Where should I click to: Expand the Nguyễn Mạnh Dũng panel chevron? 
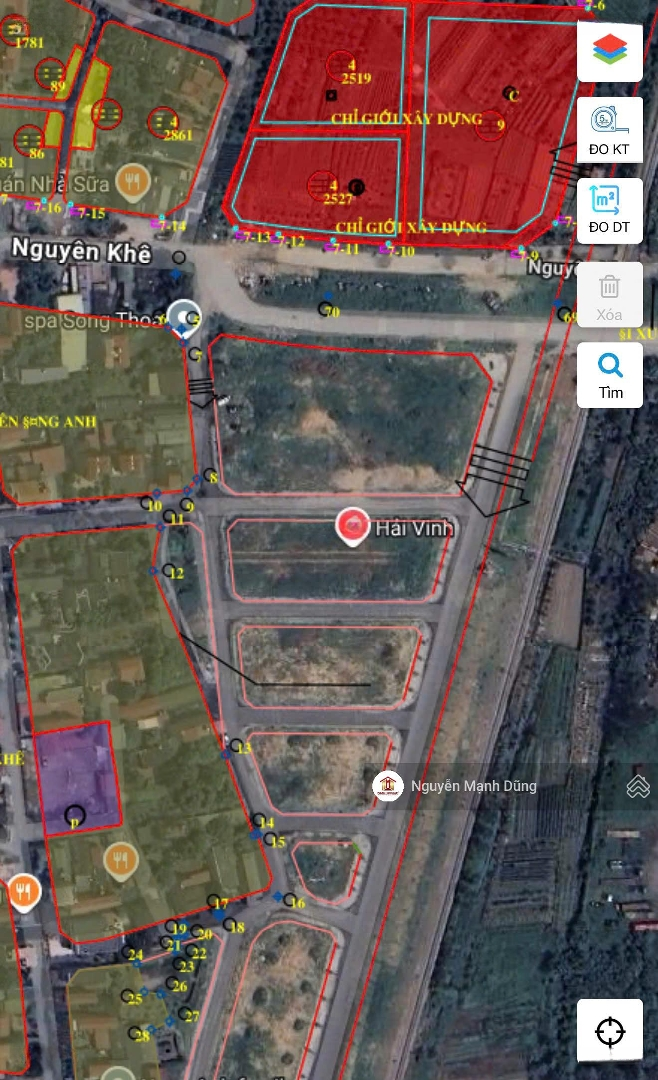638,786
